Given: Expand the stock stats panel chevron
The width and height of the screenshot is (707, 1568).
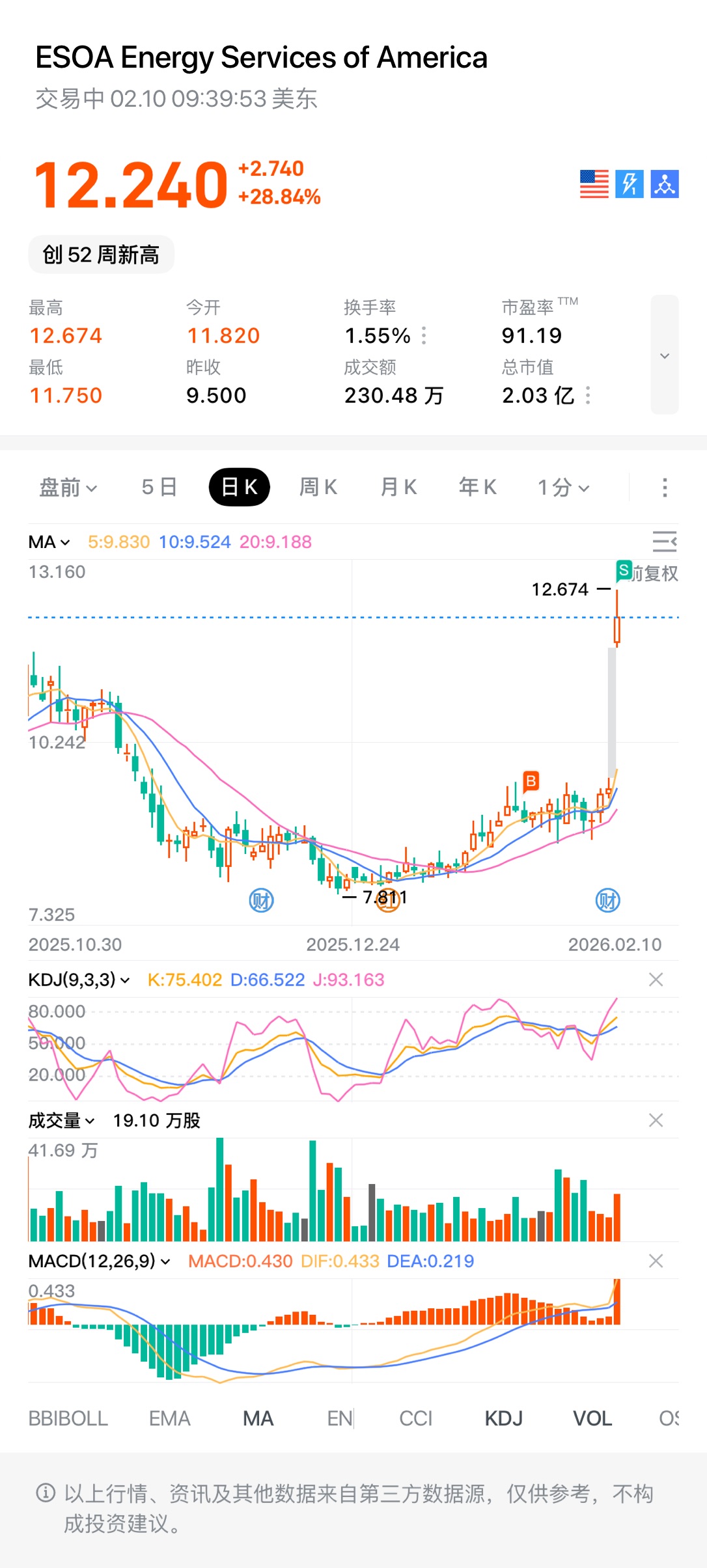Looking at the screenshot, I should 664,355.
